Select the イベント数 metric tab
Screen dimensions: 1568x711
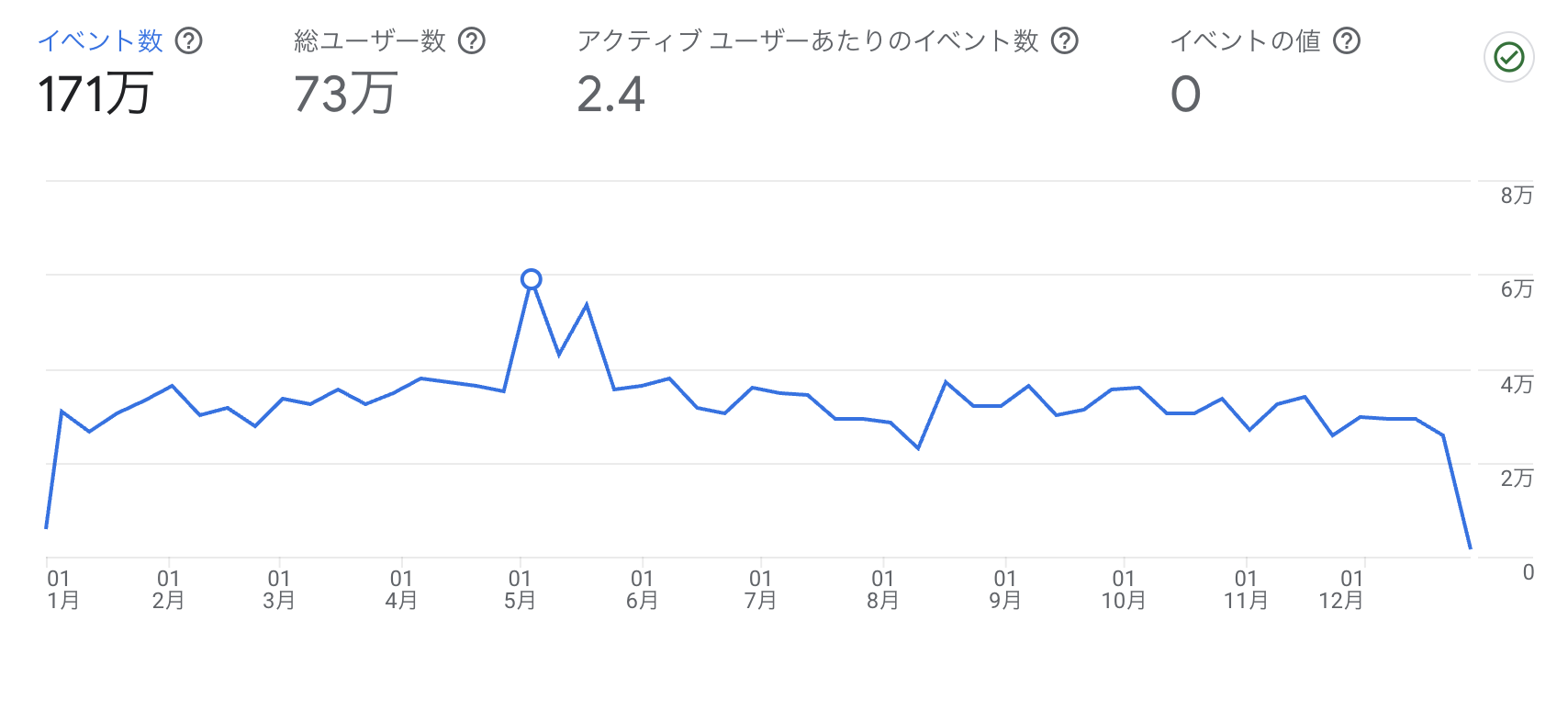[99, 41]
